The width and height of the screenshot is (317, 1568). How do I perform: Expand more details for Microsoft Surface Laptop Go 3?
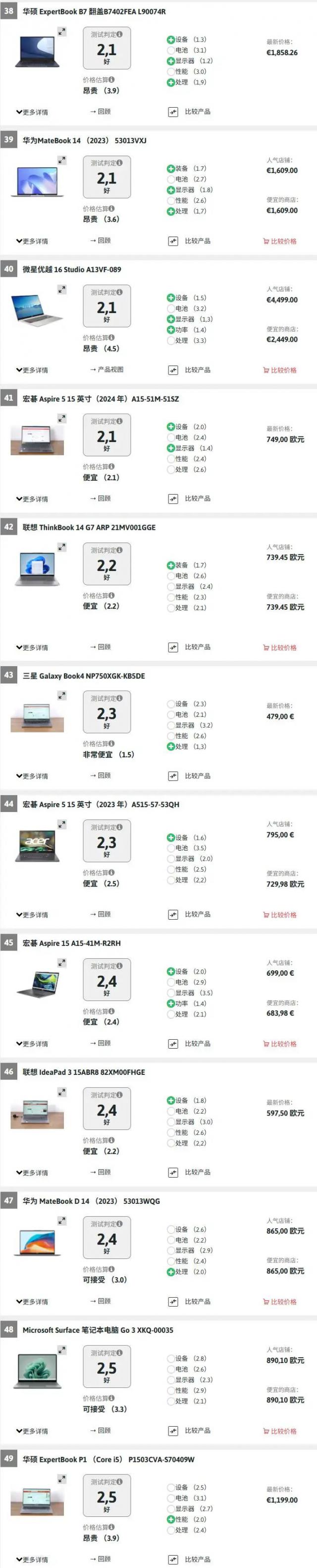click(32, 1431)
